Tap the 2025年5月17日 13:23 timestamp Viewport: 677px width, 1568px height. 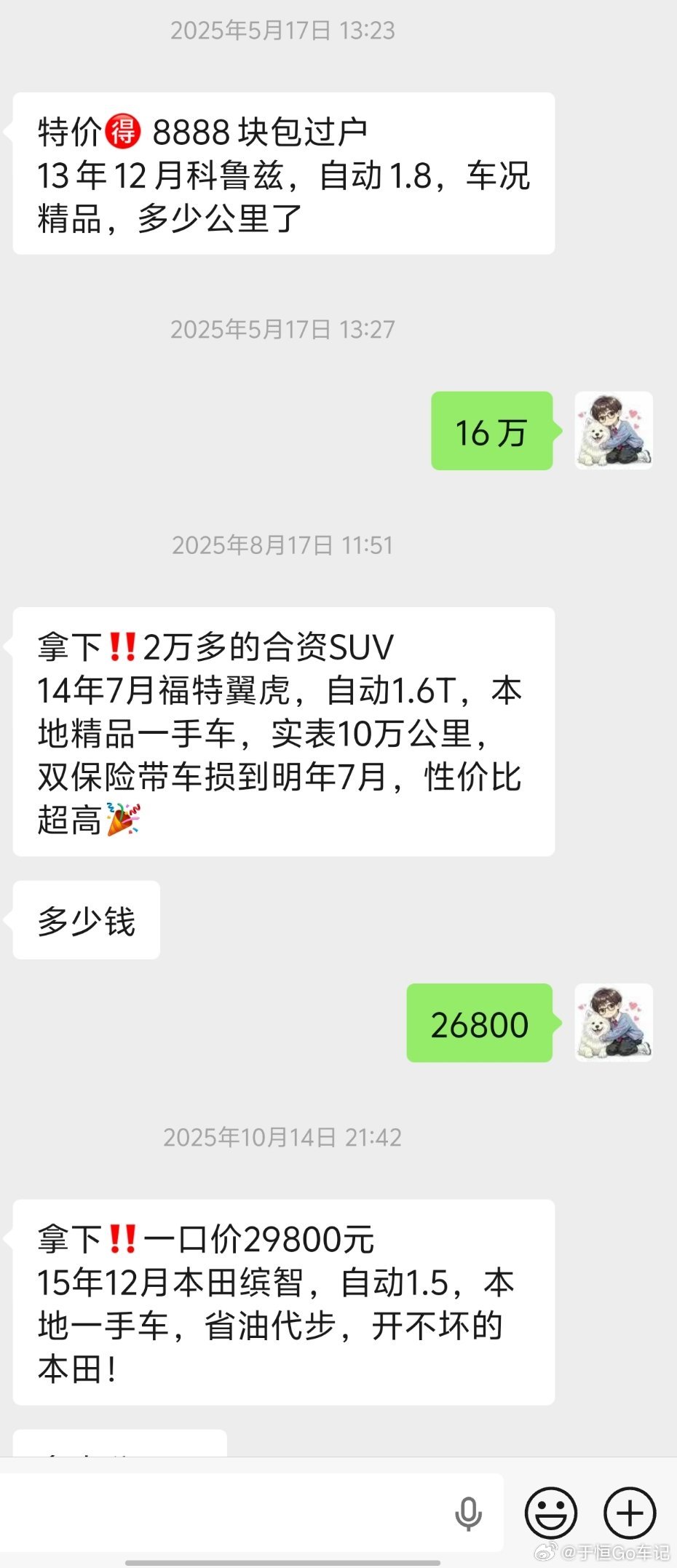point(280,31)
